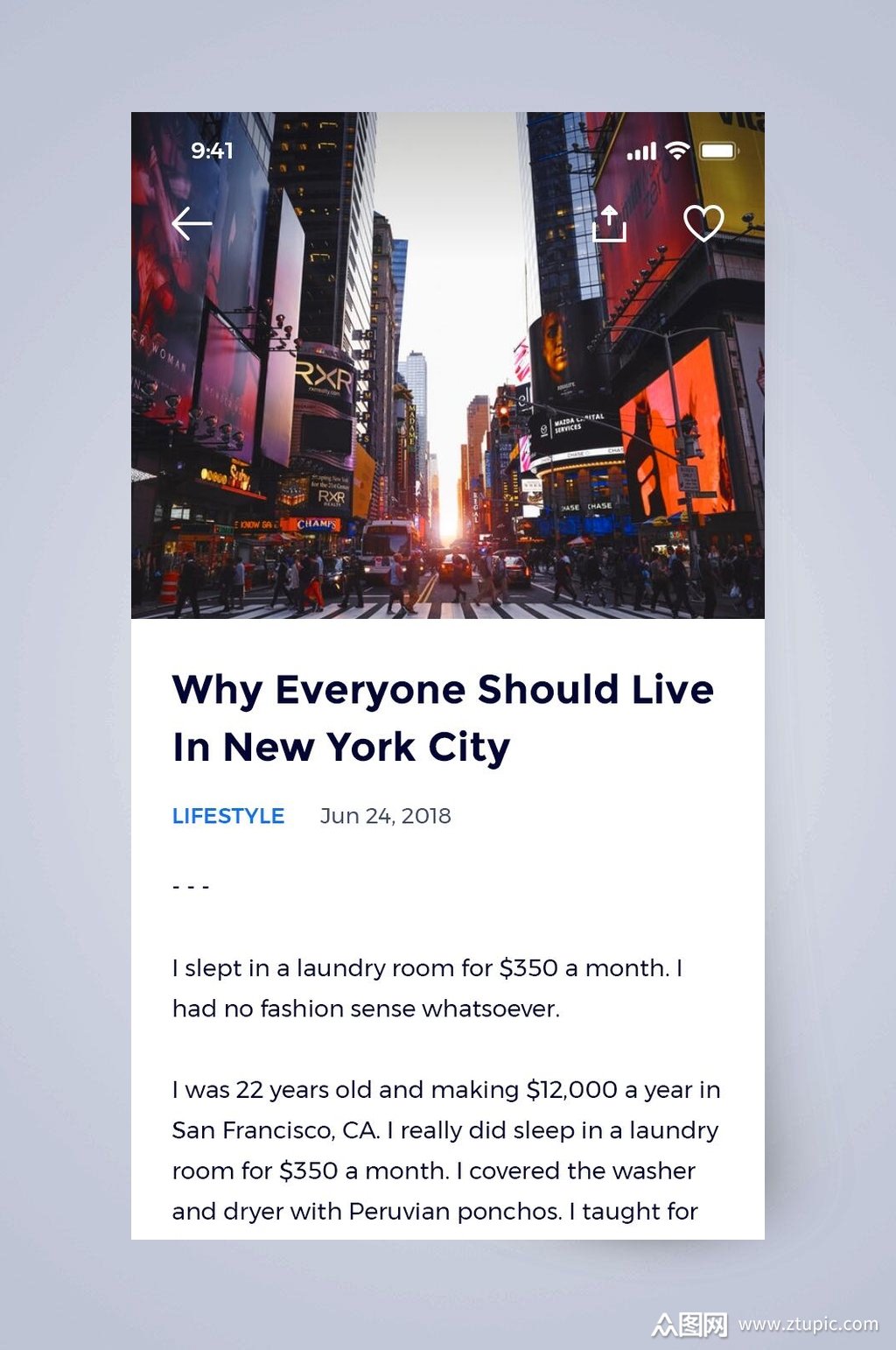The image size is (896, 1350).
Task: Open the LIFESTYLE category
Action: tap(228, 816)
